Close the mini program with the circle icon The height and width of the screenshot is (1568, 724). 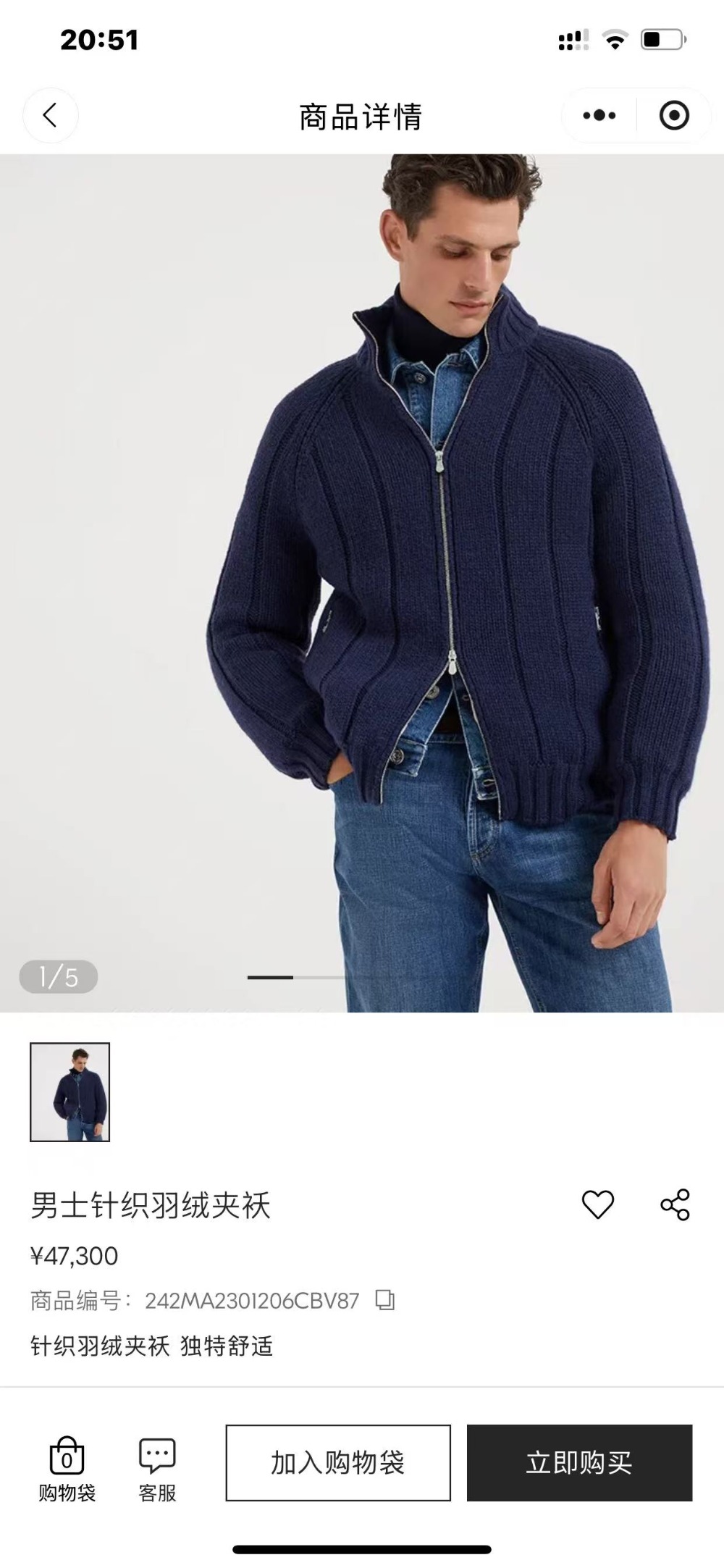[x=674, y=115]
